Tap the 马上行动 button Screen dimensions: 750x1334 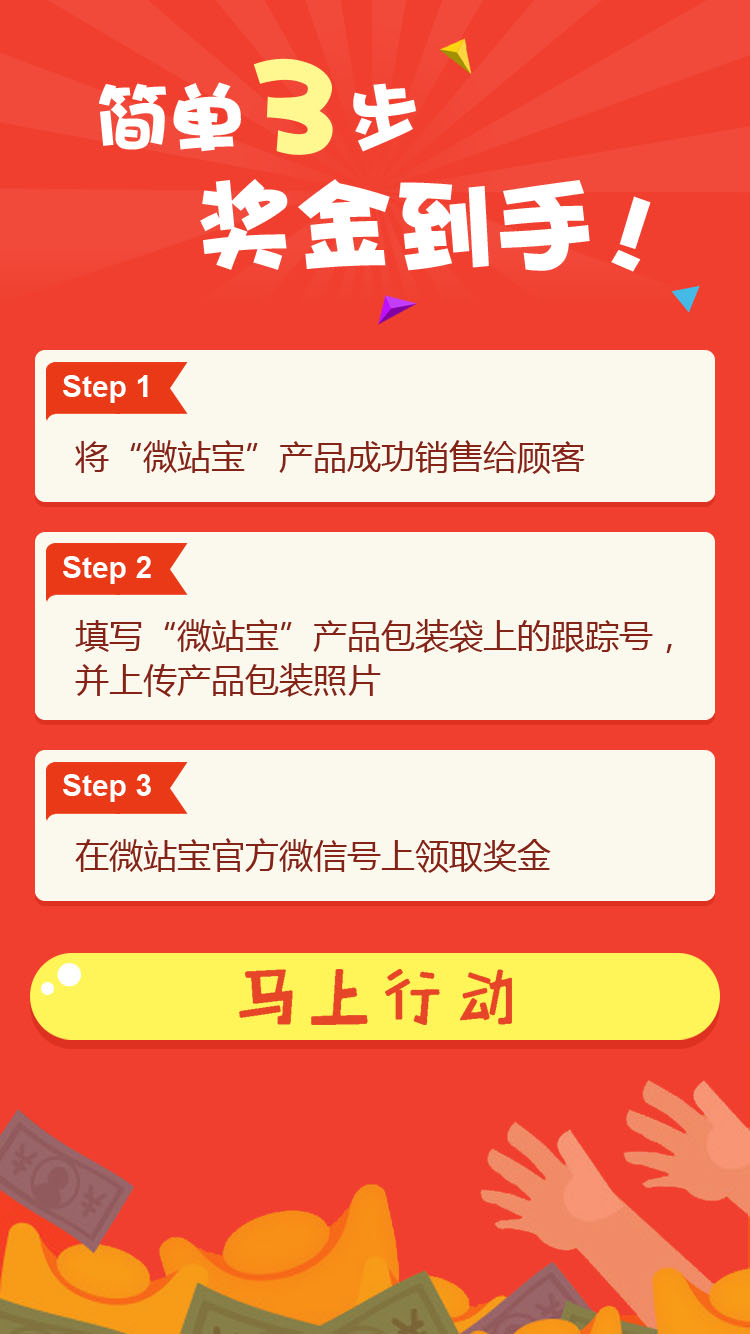point(375,997)
